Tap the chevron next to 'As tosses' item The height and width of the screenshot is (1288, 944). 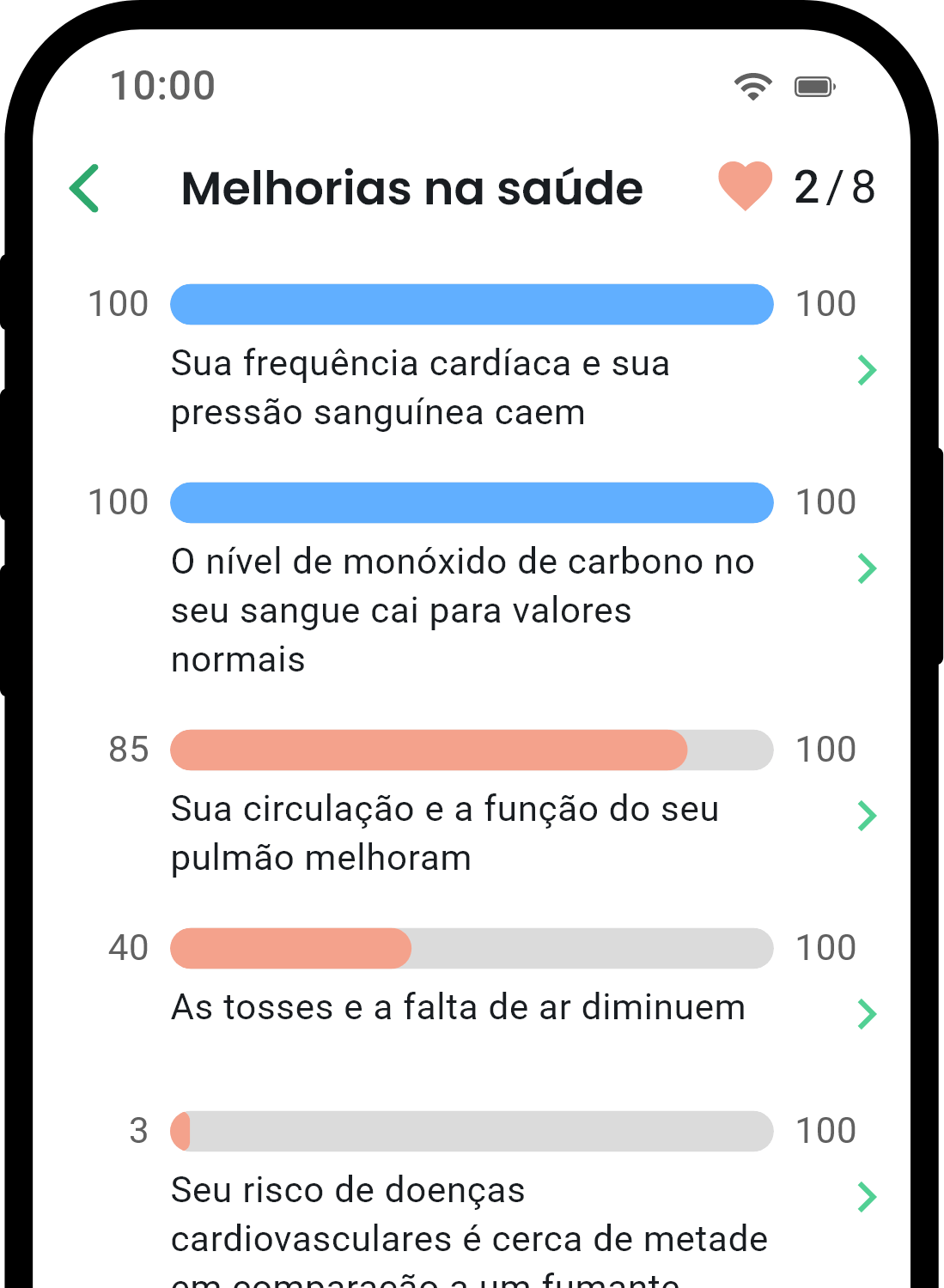click(x=867, y=1013)
